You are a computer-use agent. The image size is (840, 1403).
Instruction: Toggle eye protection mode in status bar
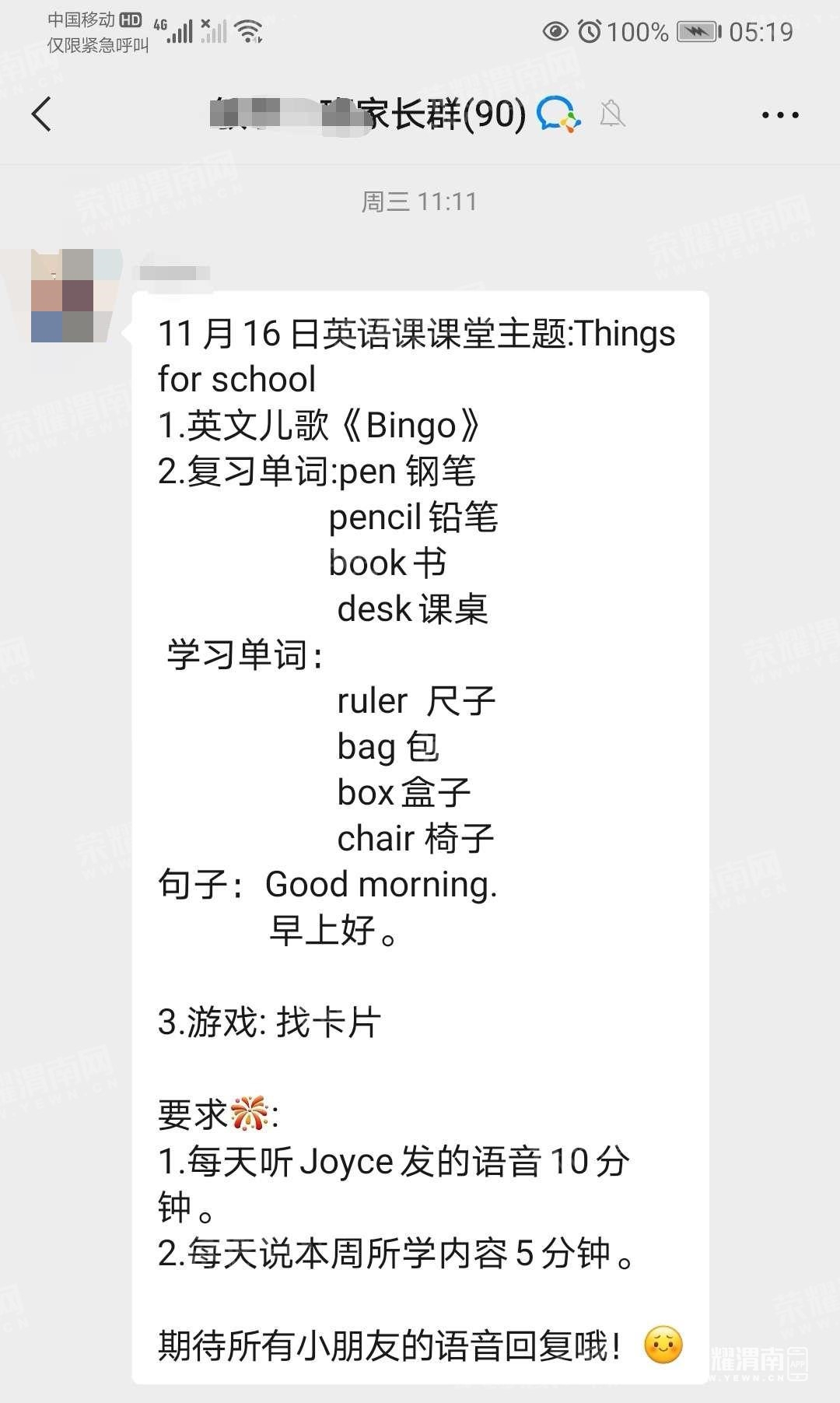click(555, 32)
